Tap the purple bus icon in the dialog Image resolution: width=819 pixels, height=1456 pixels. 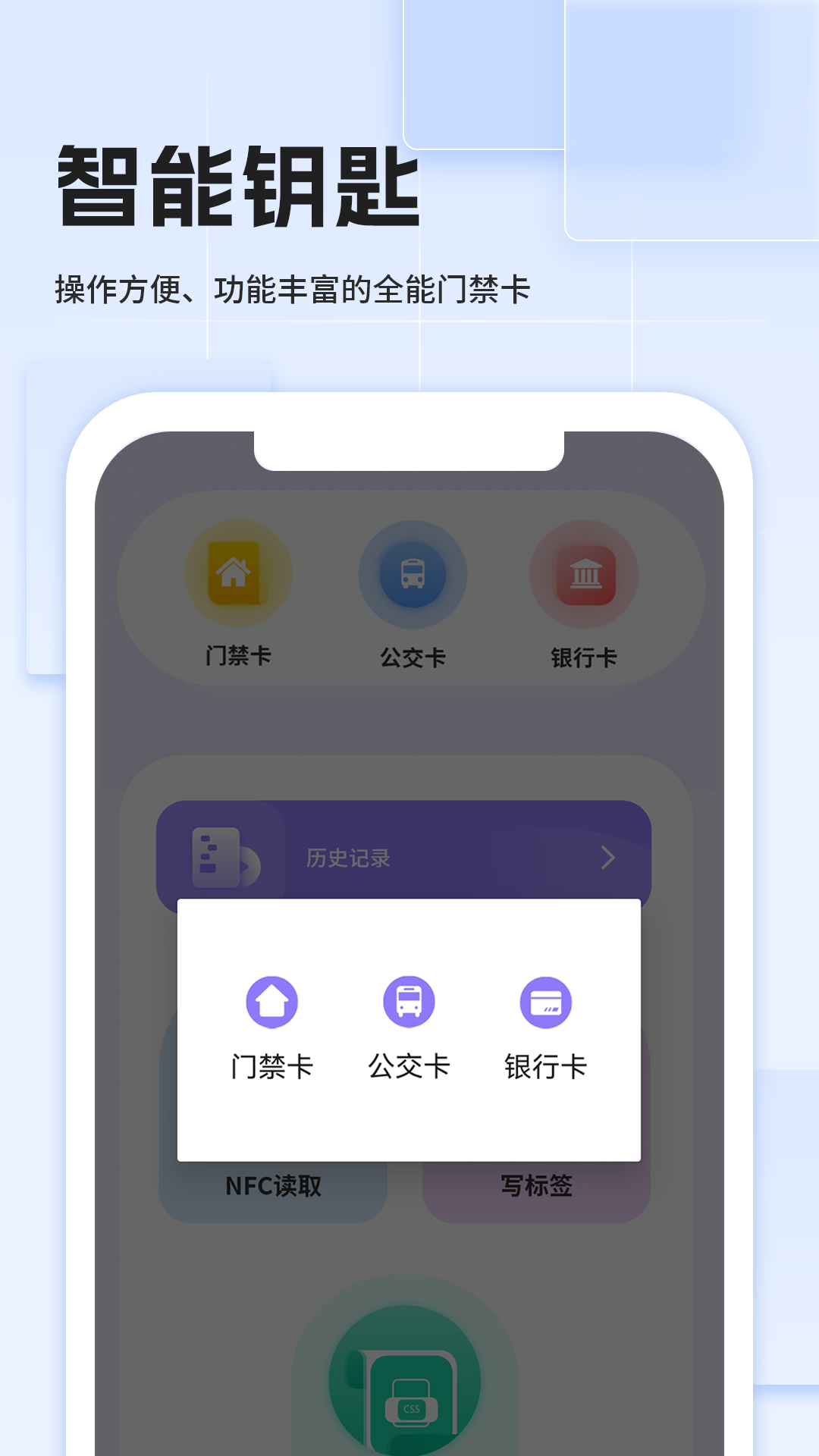410,1003
